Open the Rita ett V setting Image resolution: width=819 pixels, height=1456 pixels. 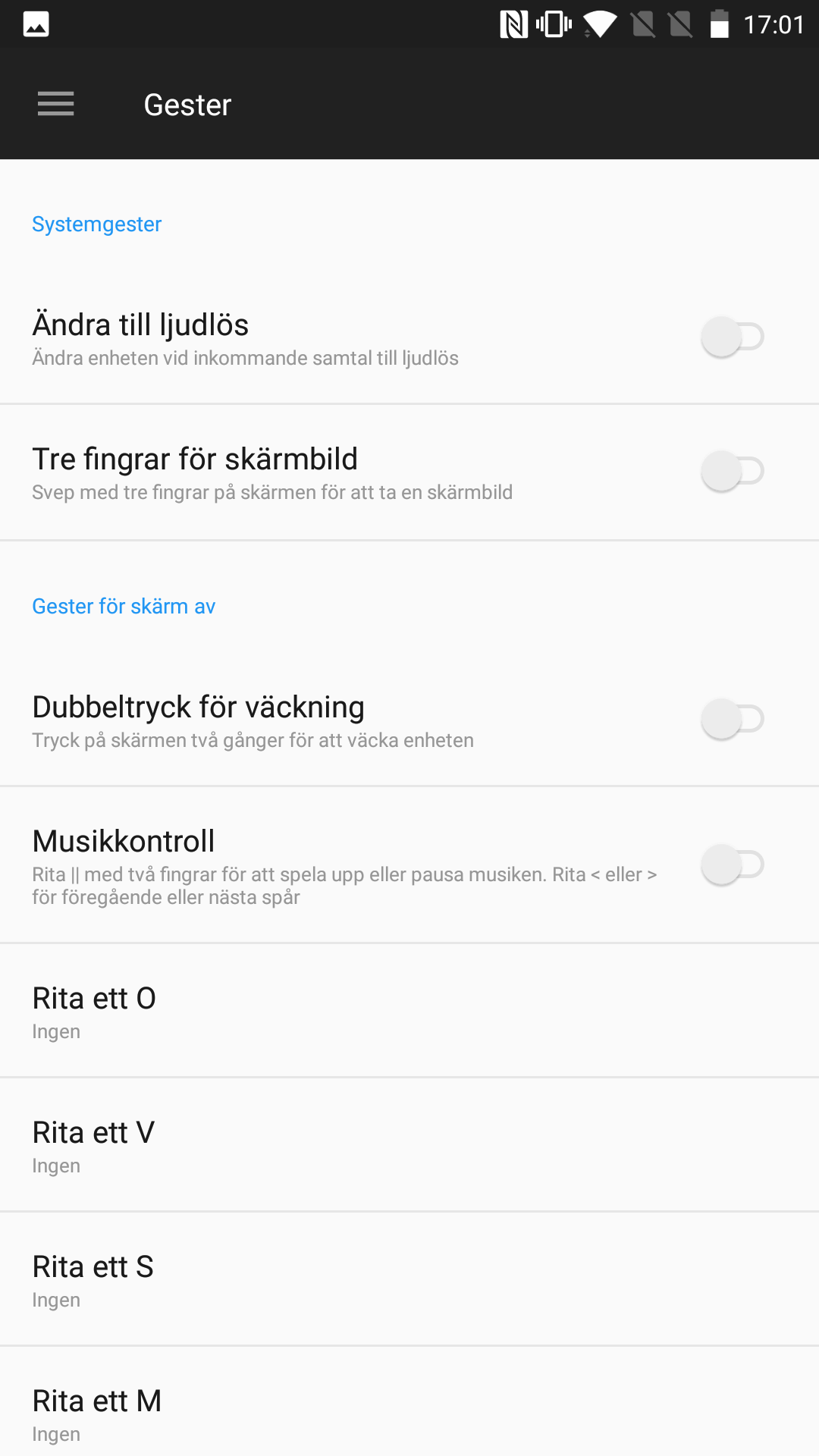409,1145
